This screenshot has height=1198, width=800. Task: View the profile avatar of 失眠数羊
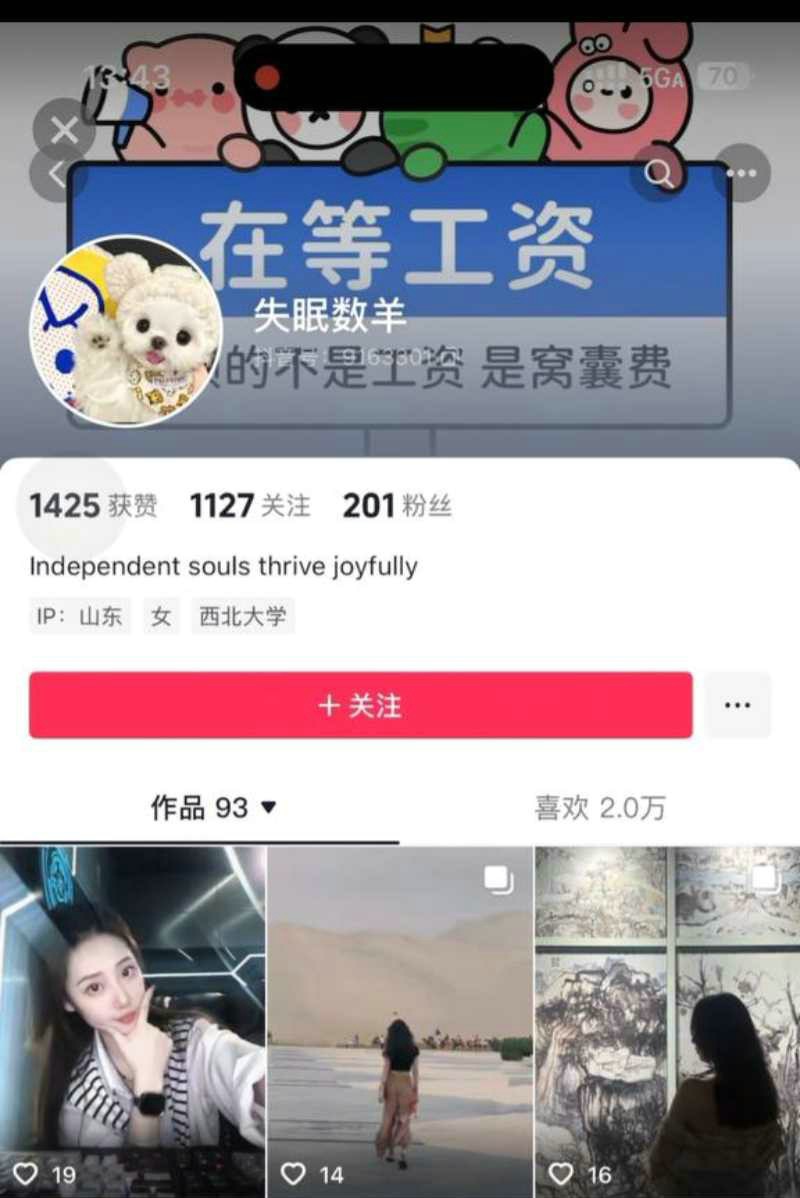(x=126, y=331)
